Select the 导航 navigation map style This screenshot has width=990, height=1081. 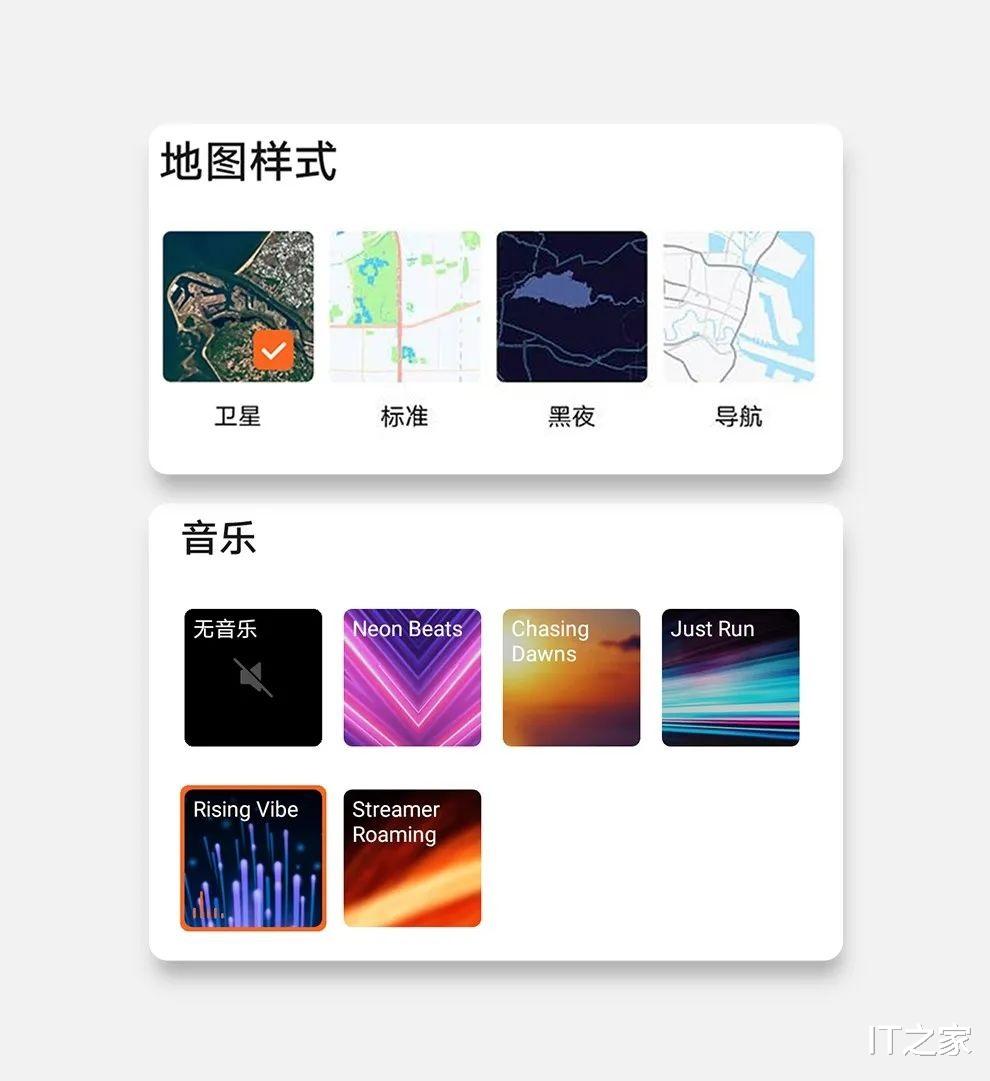(x=738, y=306)
